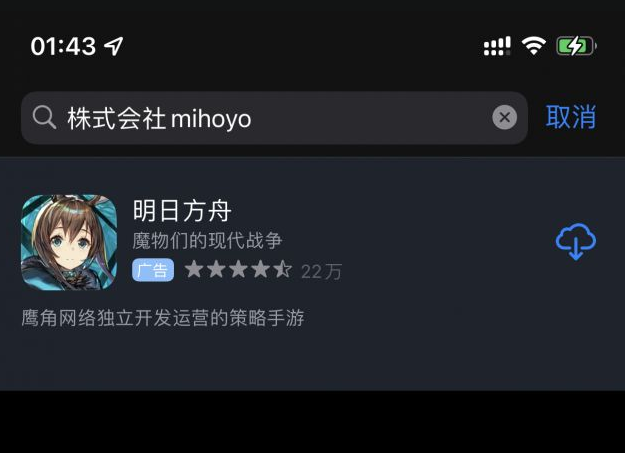625x453 pixels.
Task: Cancel the search with 取消
Action: pyautogui.click(x=570, y=117)
